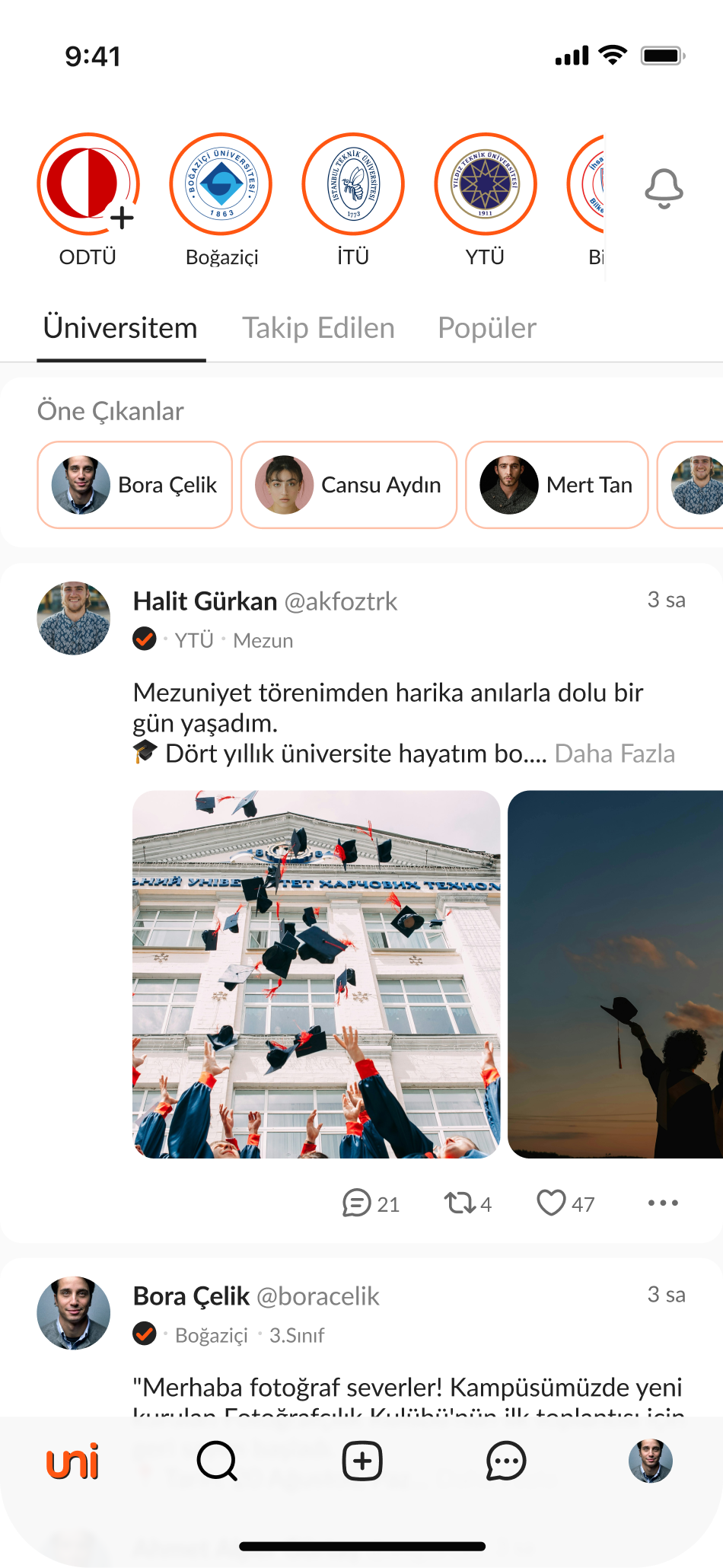The height and width of the screenshot is (1568, 723).
Task: Open the search tab
Action: point(217,1461)
